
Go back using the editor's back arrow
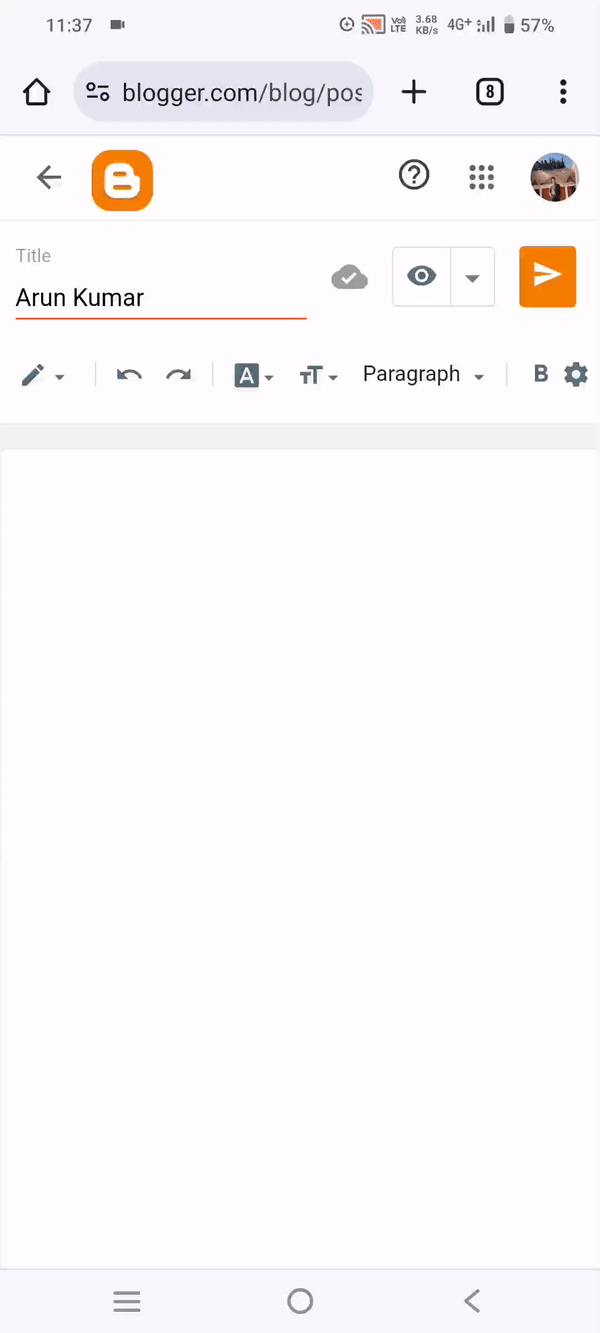(48, 178)
